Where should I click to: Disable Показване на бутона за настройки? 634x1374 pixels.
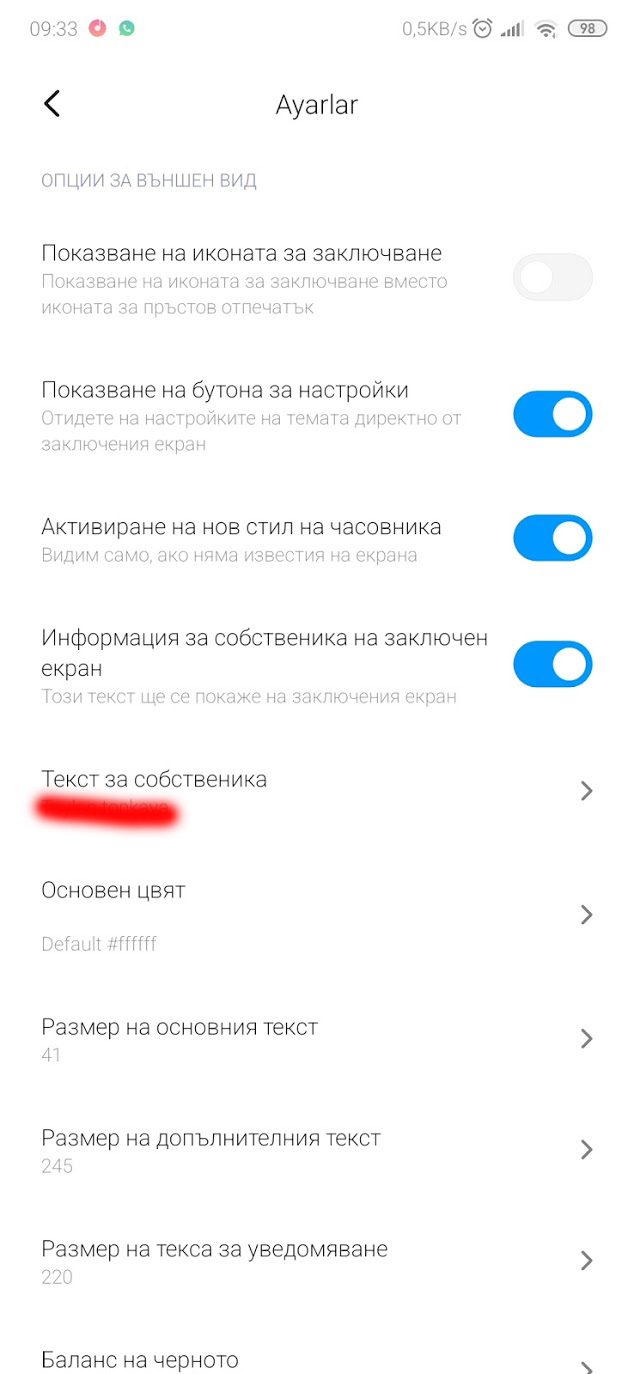pos(552,414)
